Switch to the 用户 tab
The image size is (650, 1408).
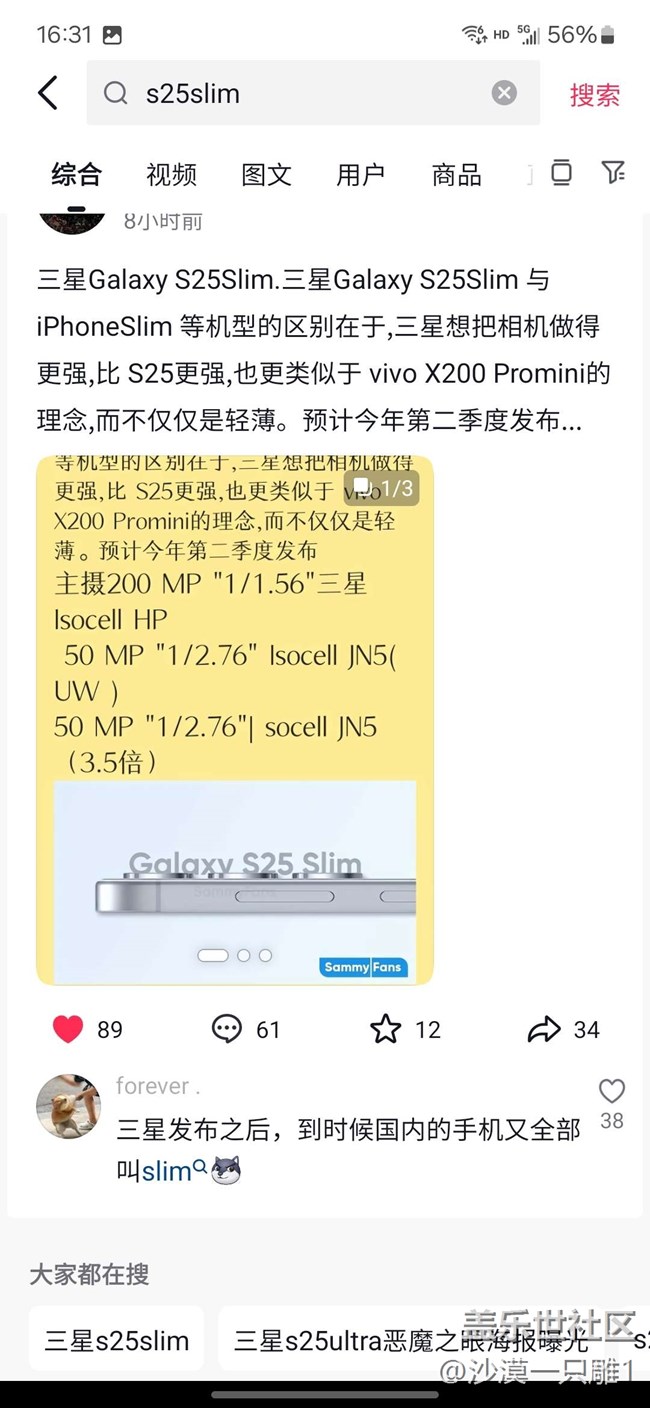click(361, 174)
